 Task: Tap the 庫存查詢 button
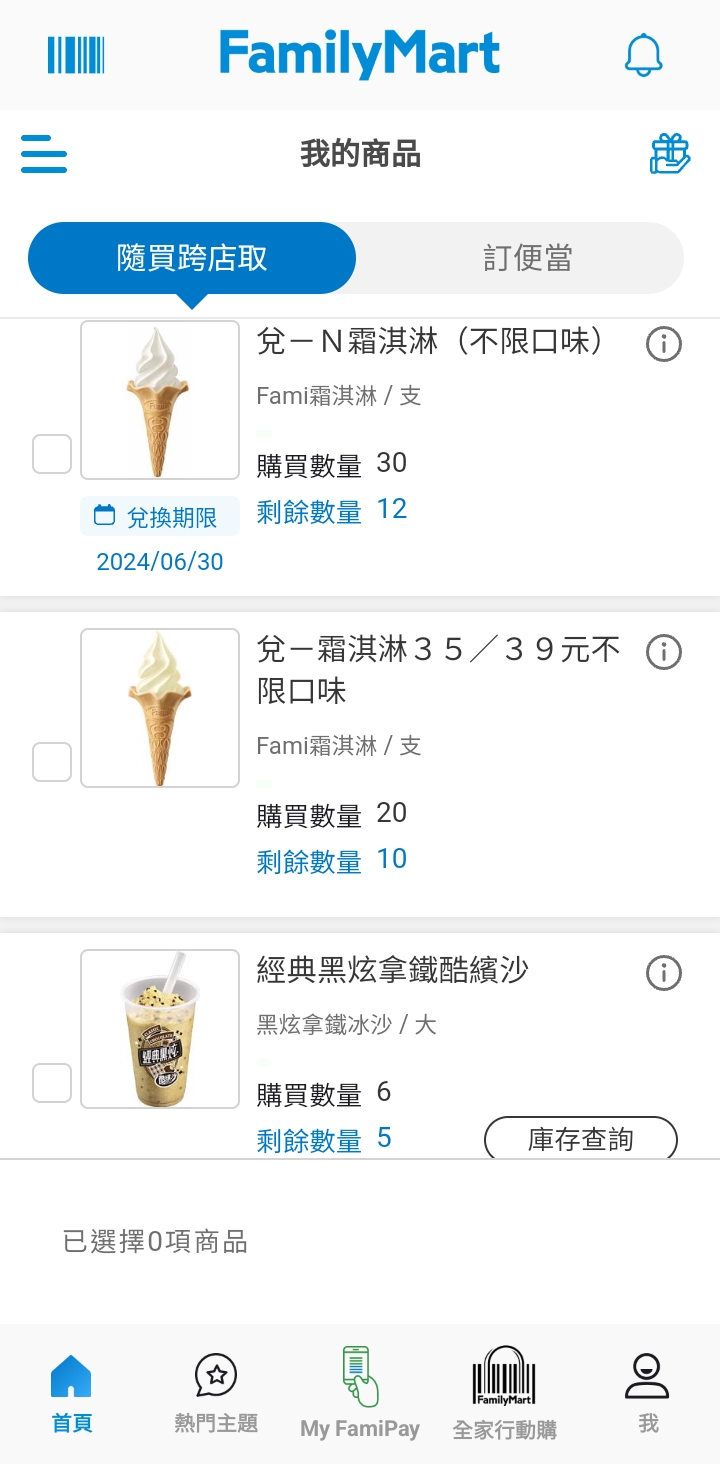[x=581, y=1139]
